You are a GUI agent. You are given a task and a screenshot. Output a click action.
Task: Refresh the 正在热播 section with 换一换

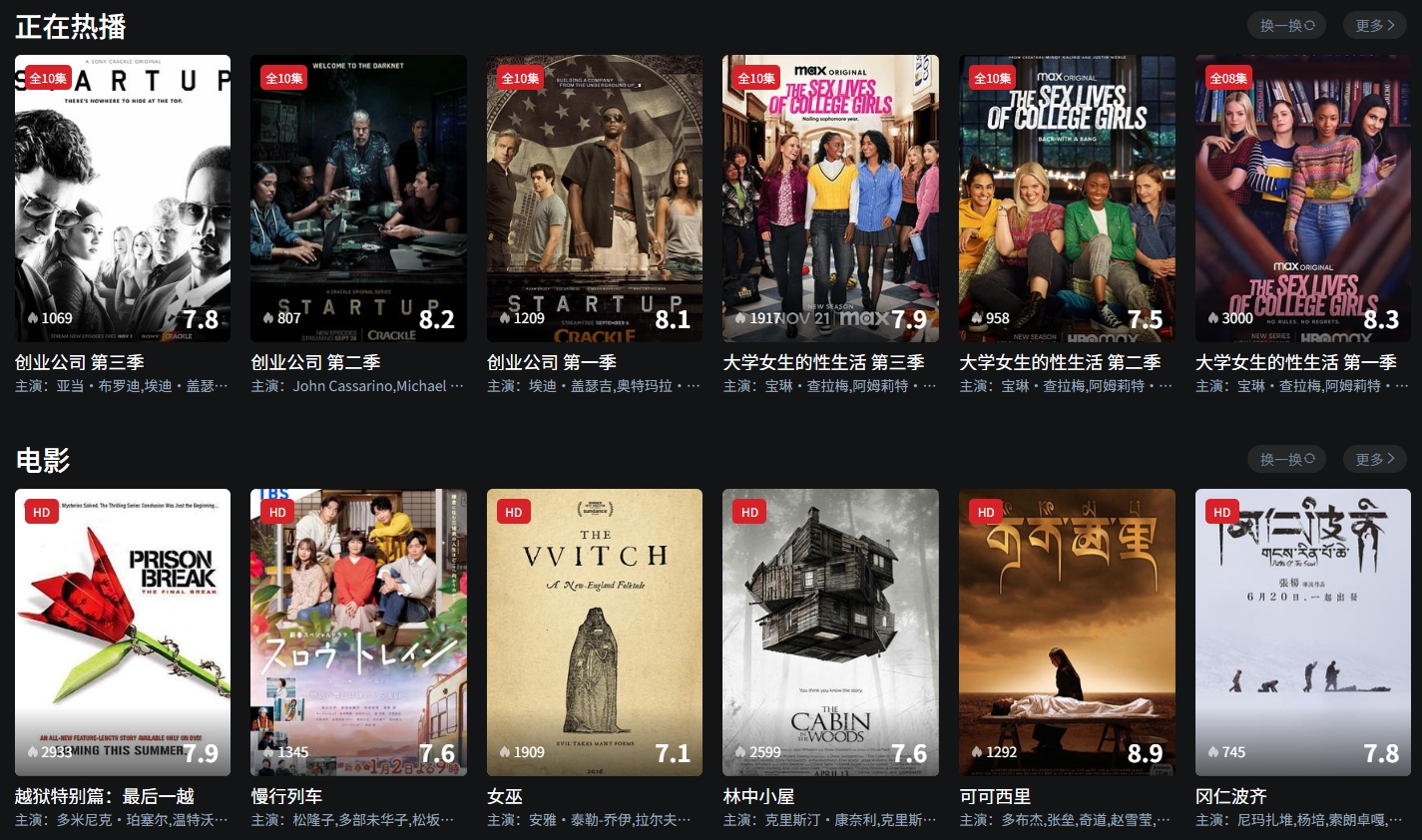tap(1286, 26)
